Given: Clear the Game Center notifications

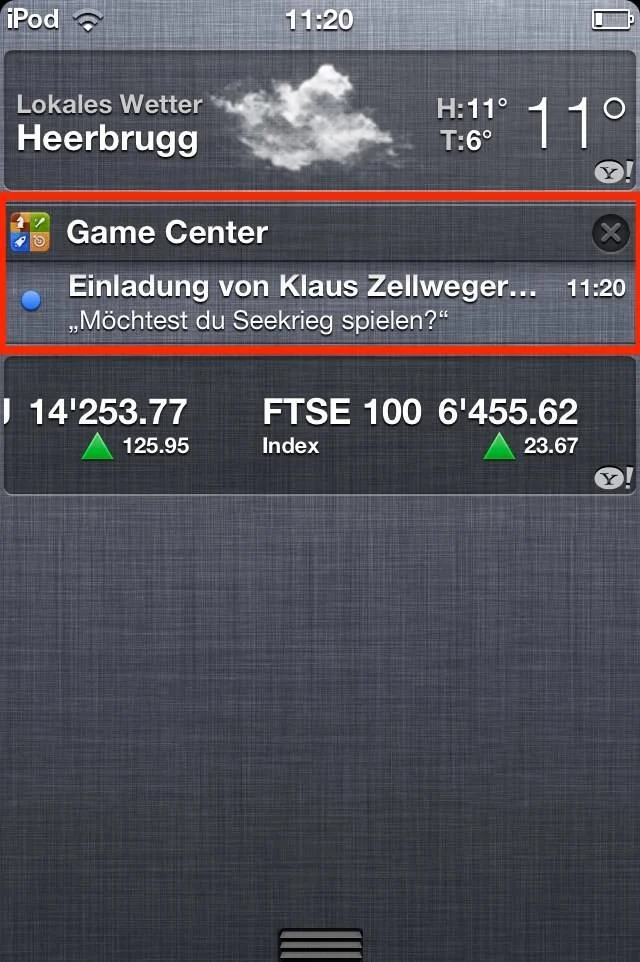Looking at the screenshot, I should (x=609, y=233).
